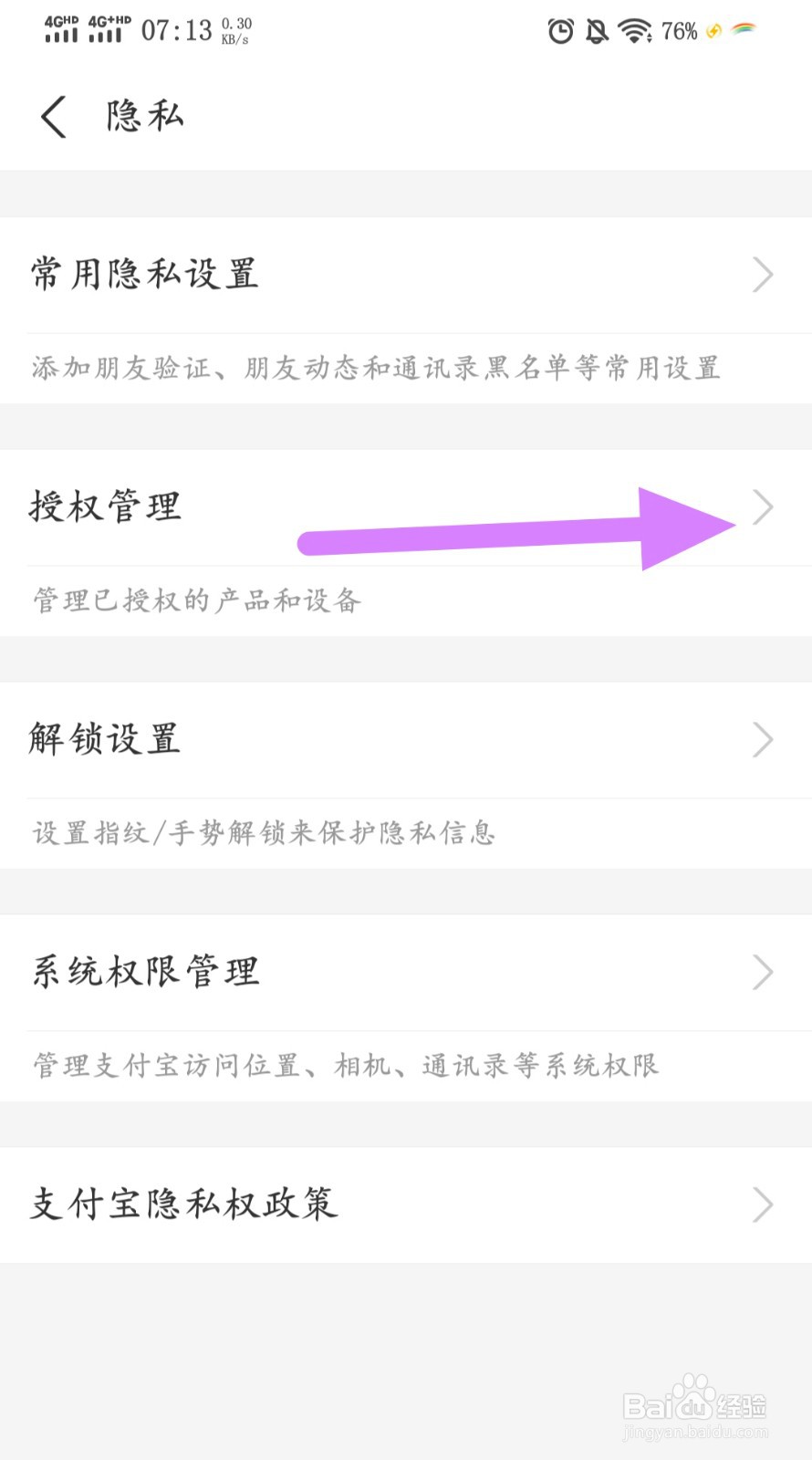Tap the 解锁设置 description text
Screen dimensions: 812x1460
262,832
